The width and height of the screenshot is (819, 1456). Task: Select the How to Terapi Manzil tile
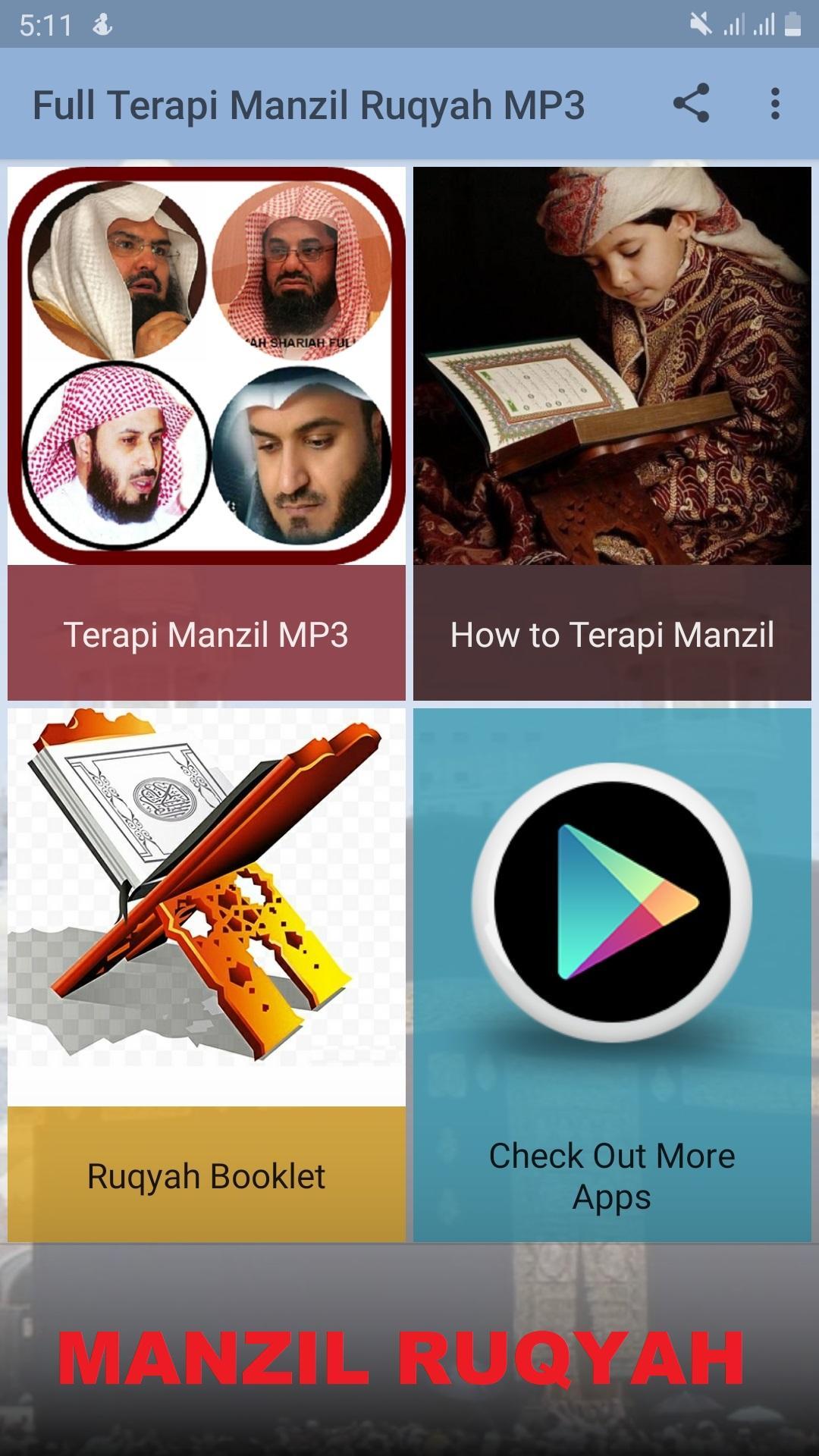click(x=612, y=434)
